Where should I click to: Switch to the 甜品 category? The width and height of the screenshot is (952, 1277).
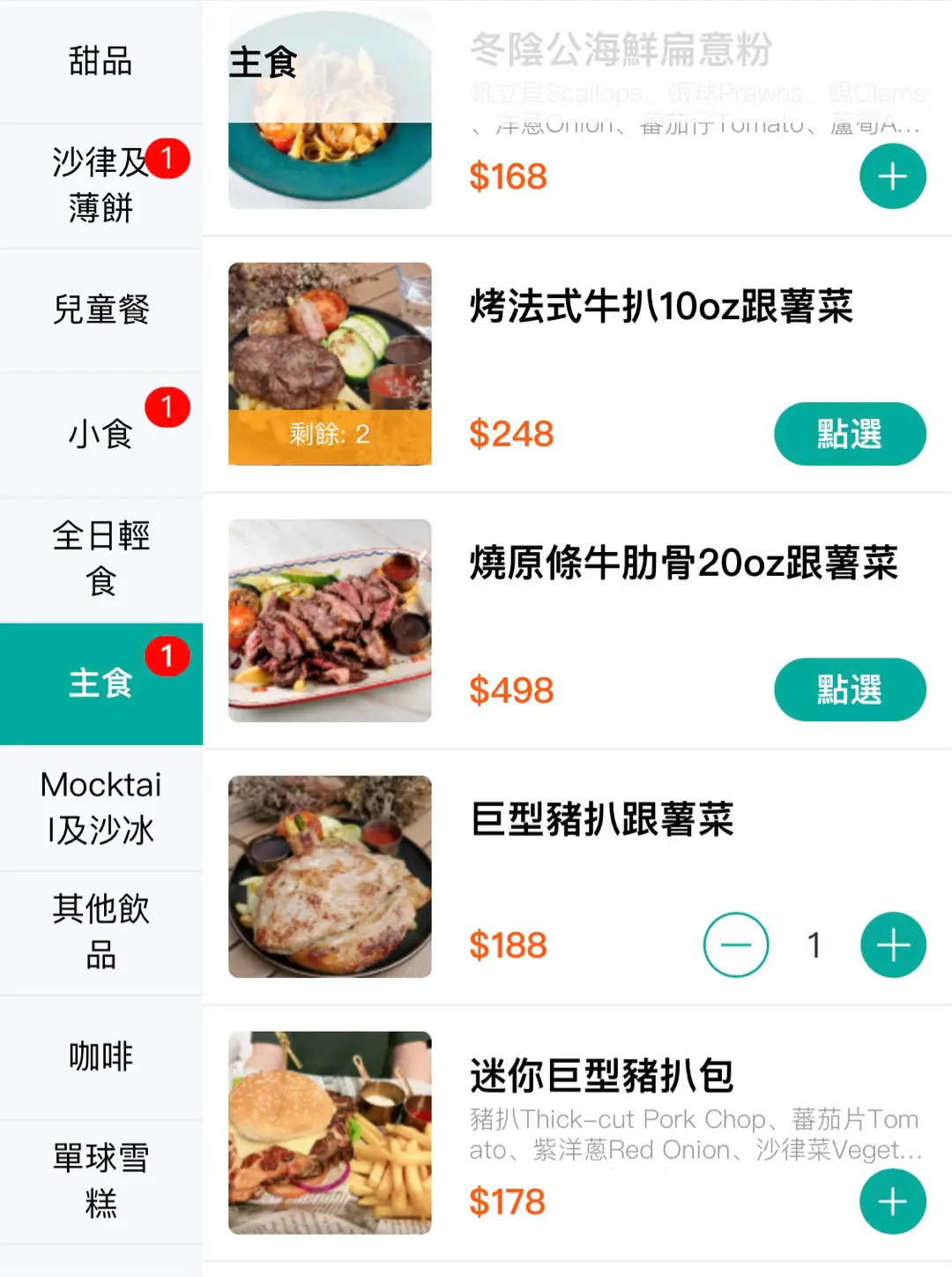pyautogui.click(x=100, y=62)
